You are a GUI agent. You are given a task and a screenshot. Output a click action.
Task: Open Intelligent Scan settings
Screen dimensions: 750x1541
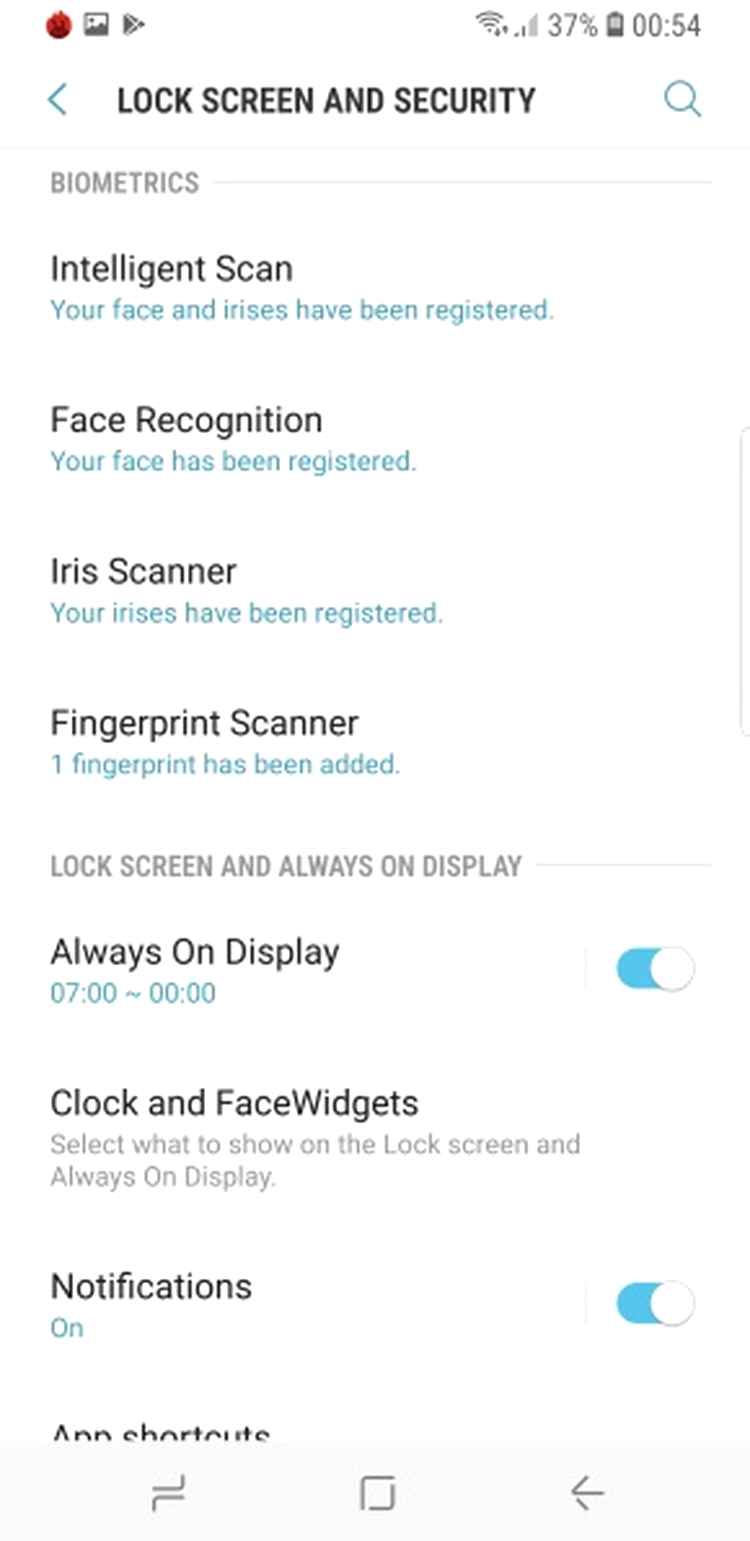click(300, 287)
